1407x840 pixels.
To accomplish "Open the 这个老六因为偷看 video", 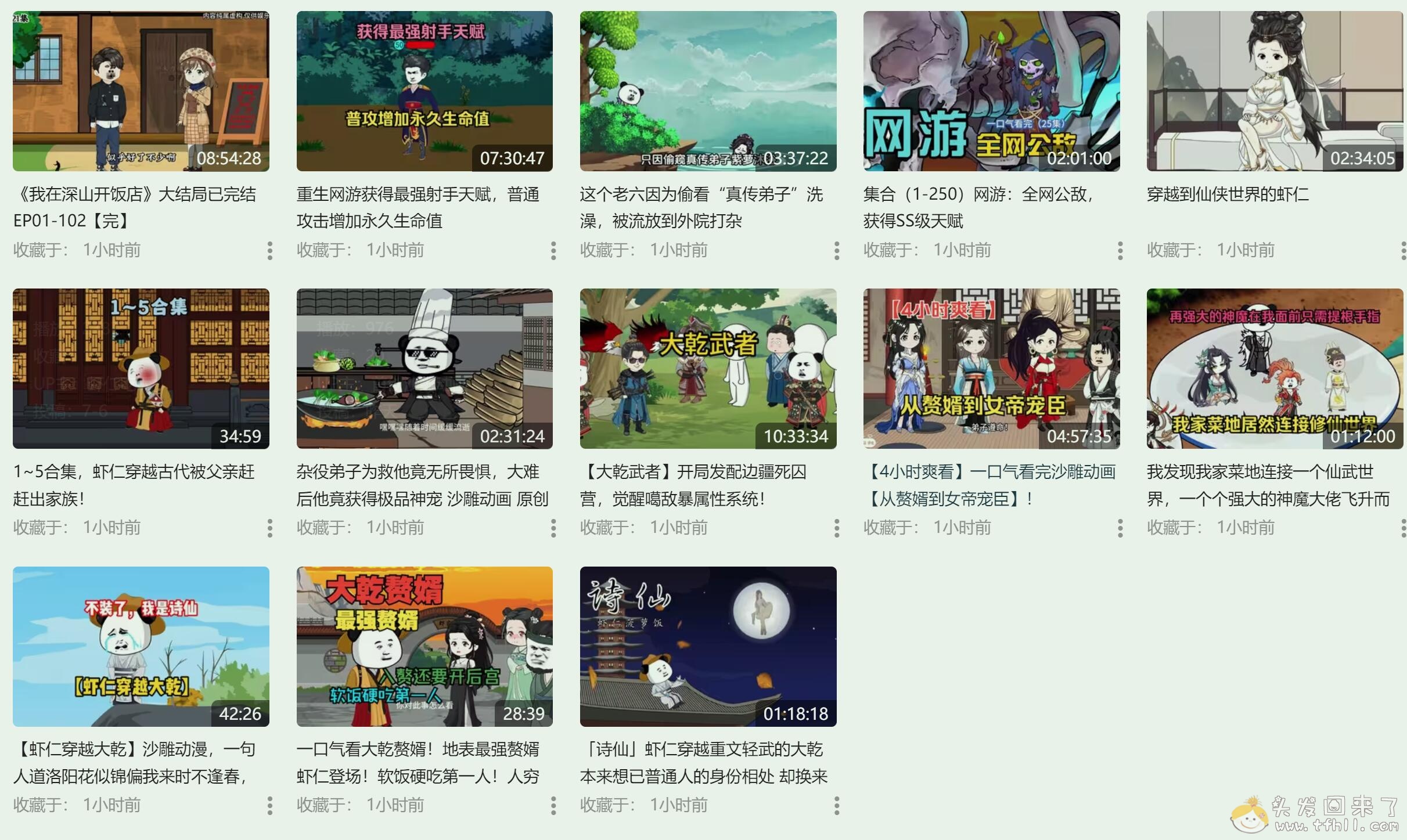I will tap(708, 91).
